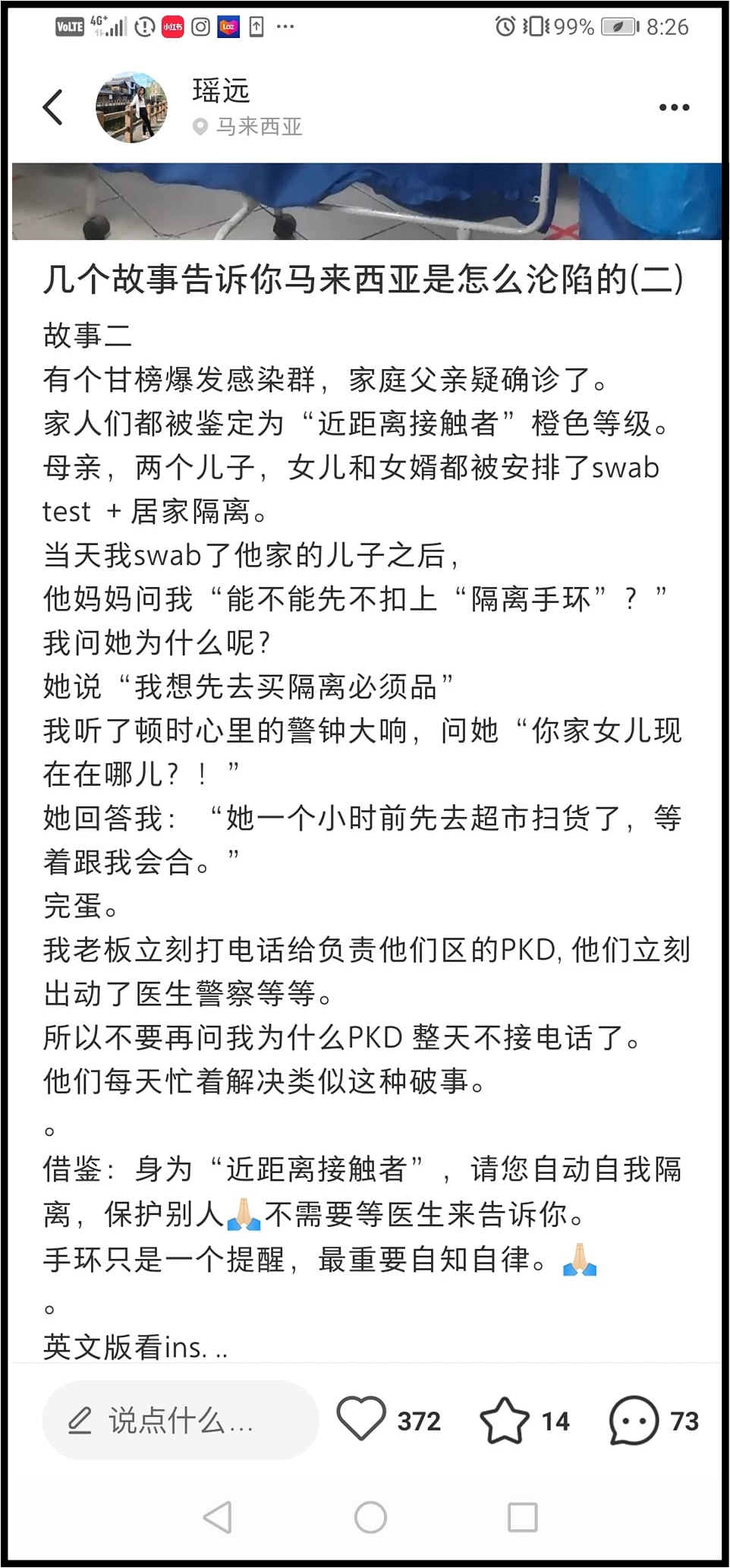The image size is (730, 1568).
Task: Go back from this post
Action: (x=52, y=107)
